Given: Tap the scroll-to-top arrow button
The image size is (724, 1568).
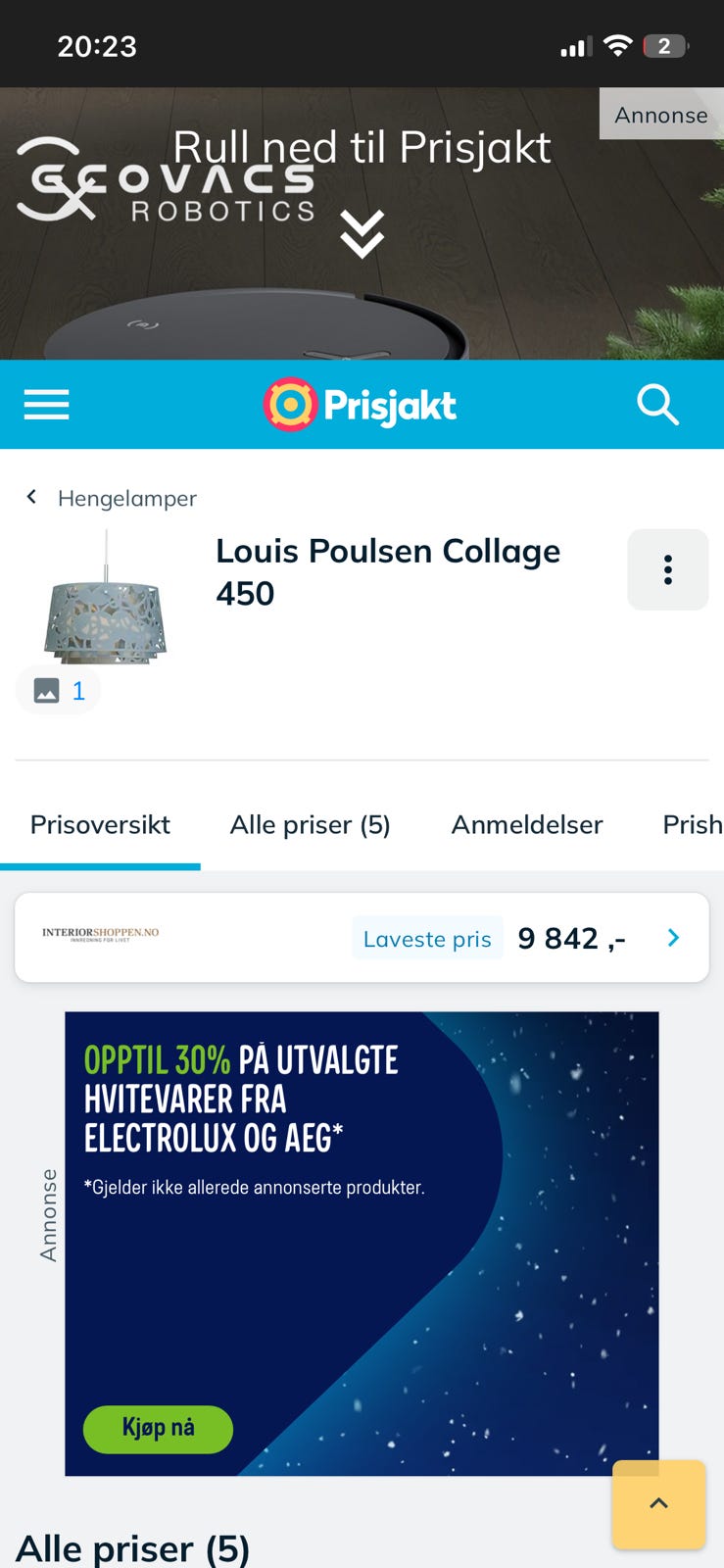Looking at the screenshot, I should [657, 1505].
